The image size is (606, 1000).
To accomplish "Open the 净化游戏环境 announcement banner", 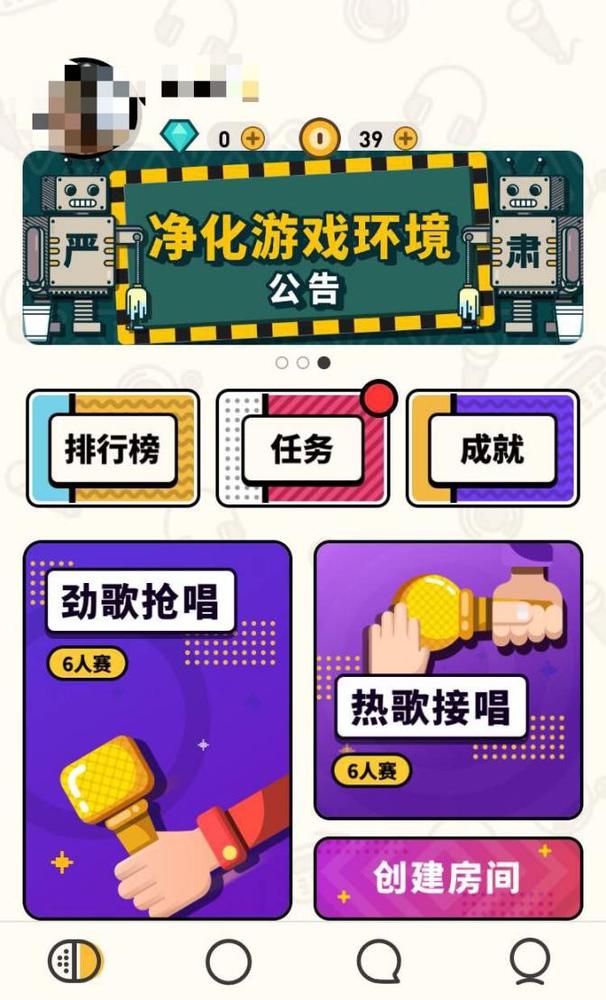I will [303, 248].
